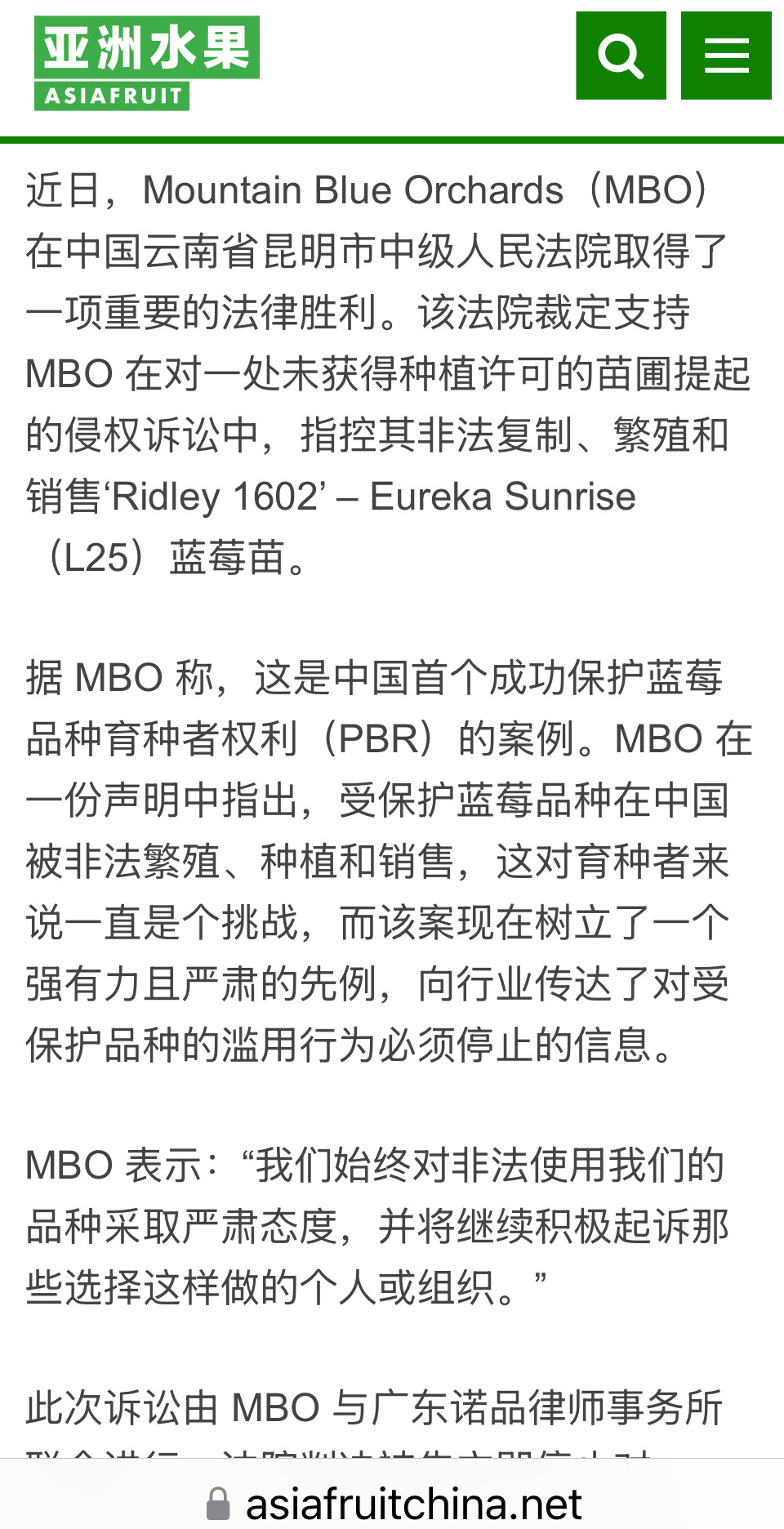This screenshot has height=1529, width=784.
Task: Open the site search
Action: (x=621, y=56)
